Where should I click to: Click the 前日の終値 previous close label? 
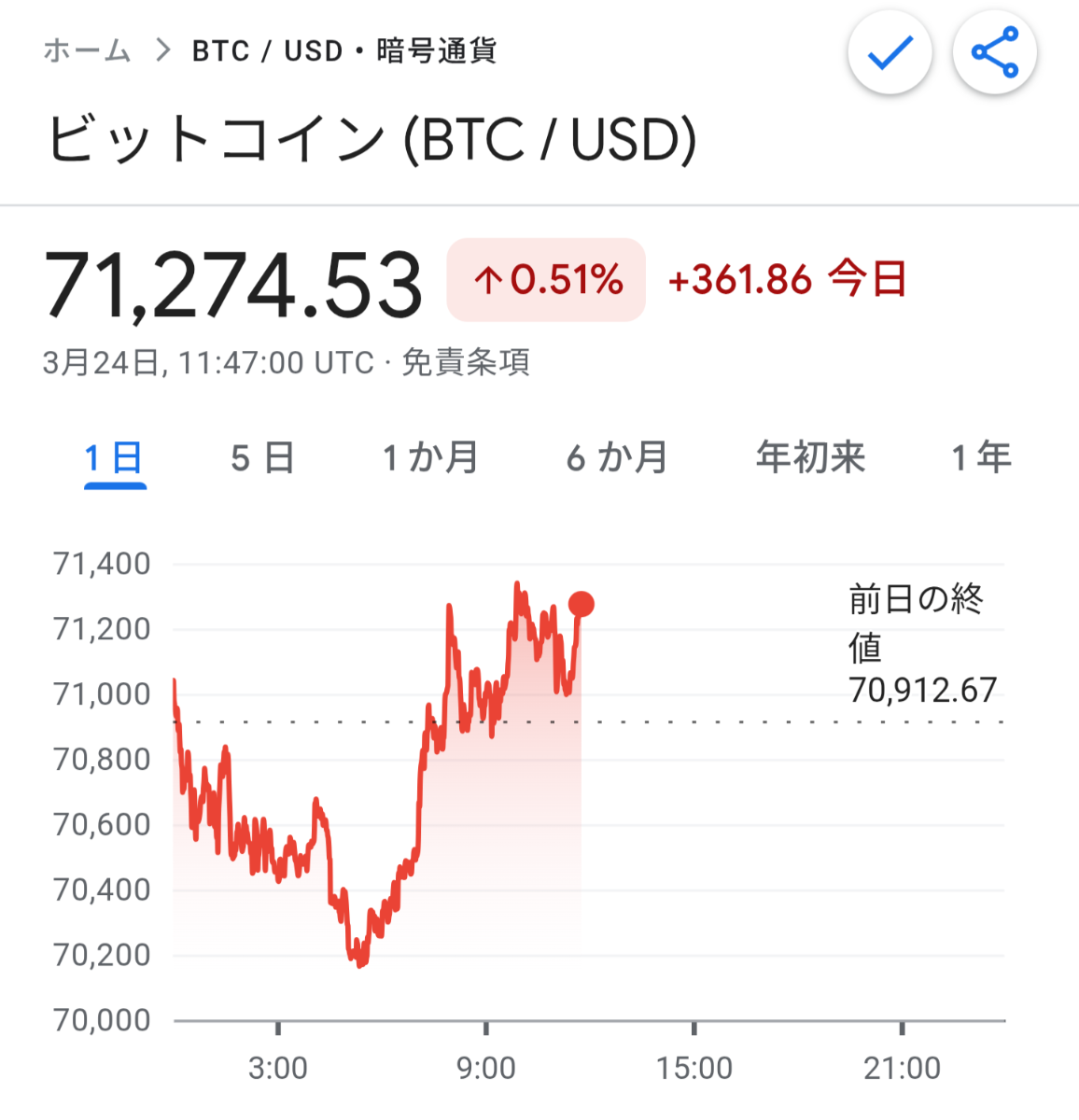click(x=918, y=621)
